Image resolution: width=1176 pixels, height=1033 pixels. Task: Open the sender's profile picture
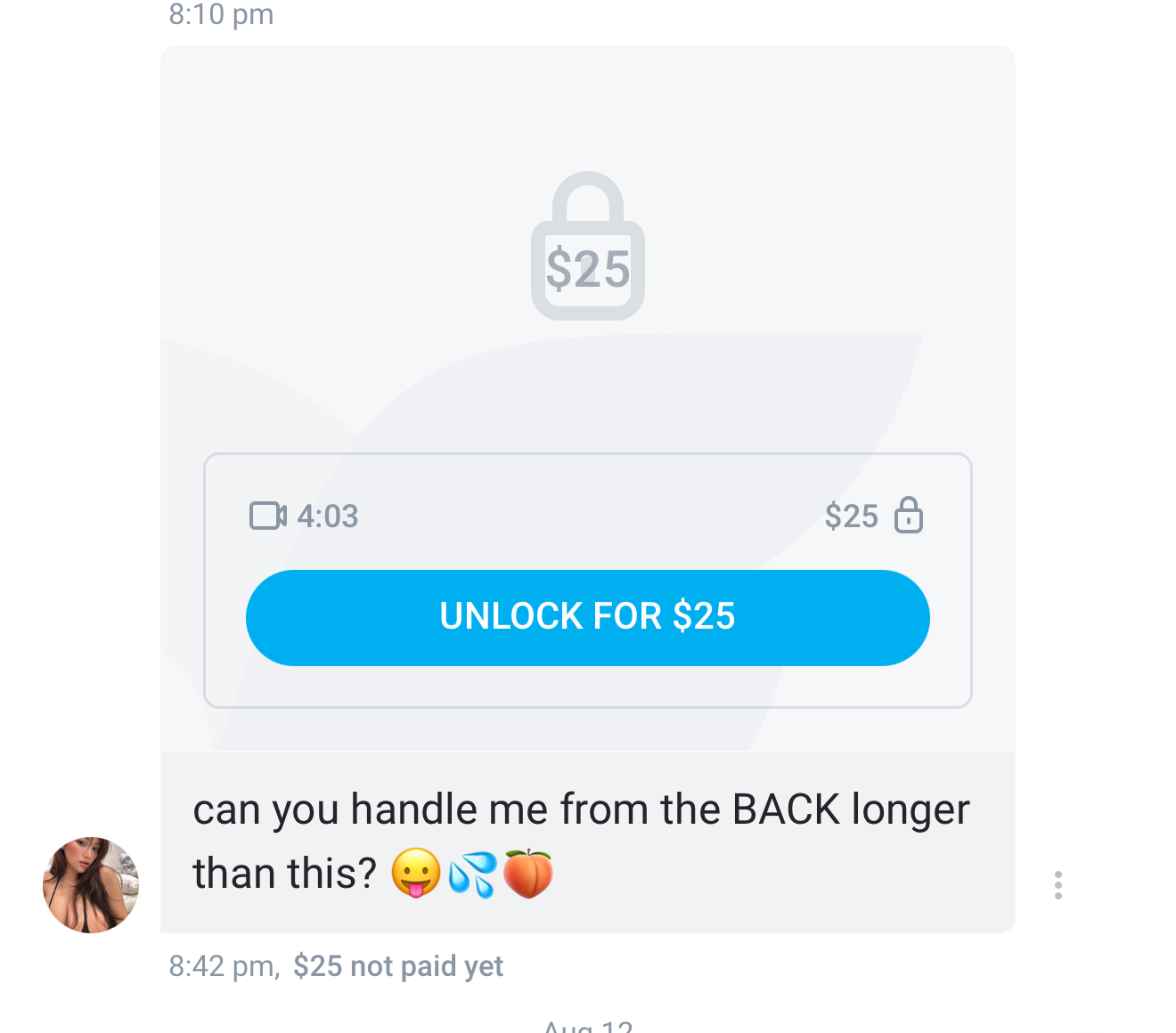pos(91,885)
